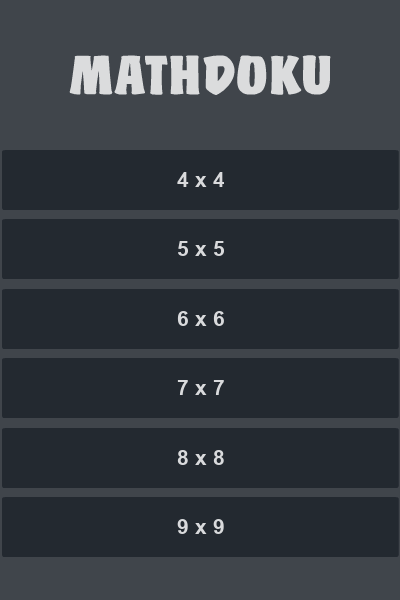Start a 6 x 6 puzzle

200,319
